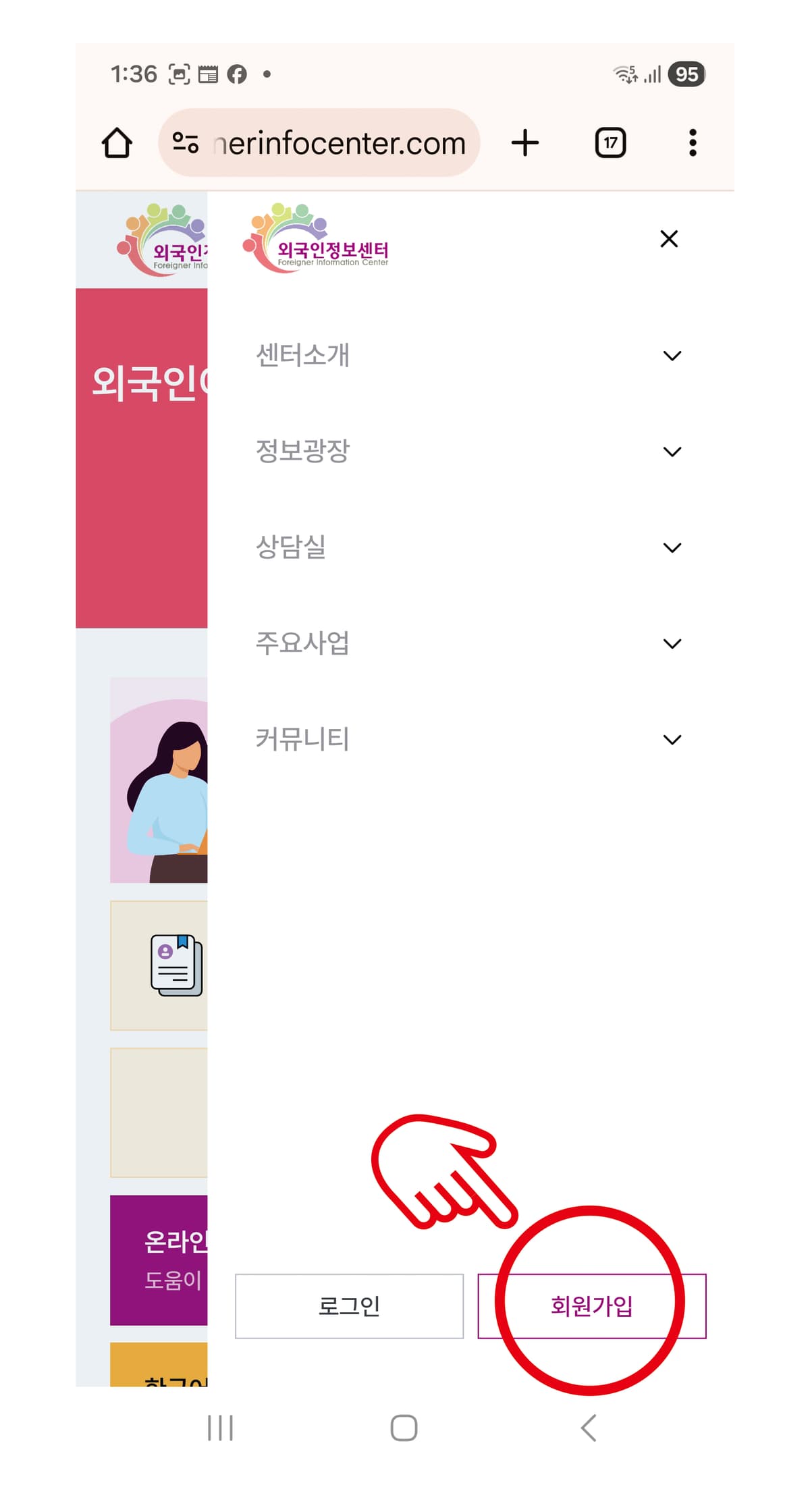
Task: Close the side menu with the X
Action: pos(668,238)
